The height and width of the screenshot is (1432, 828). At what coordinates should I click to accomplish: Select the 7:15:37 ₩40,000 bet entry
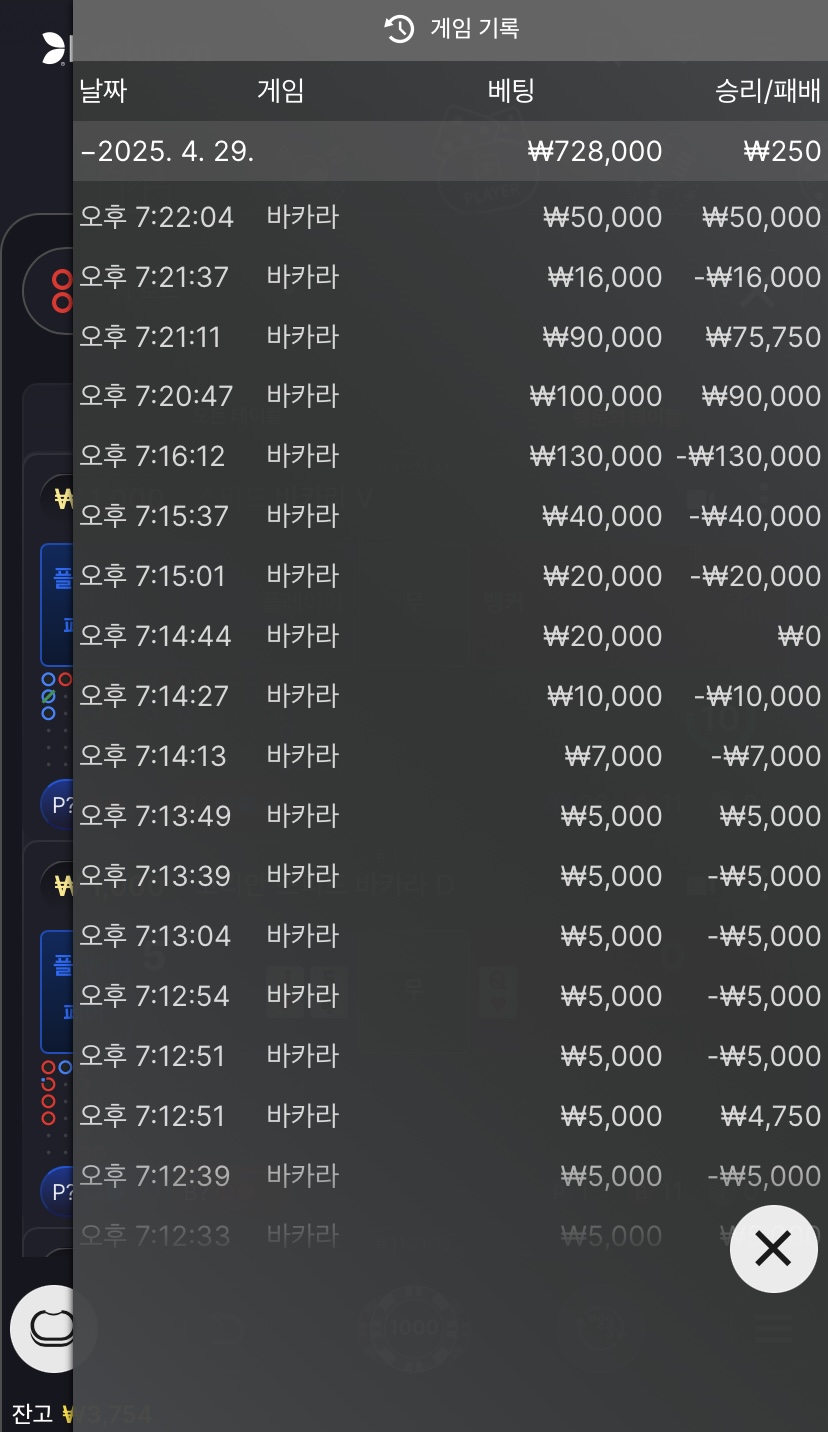(450, 517)
